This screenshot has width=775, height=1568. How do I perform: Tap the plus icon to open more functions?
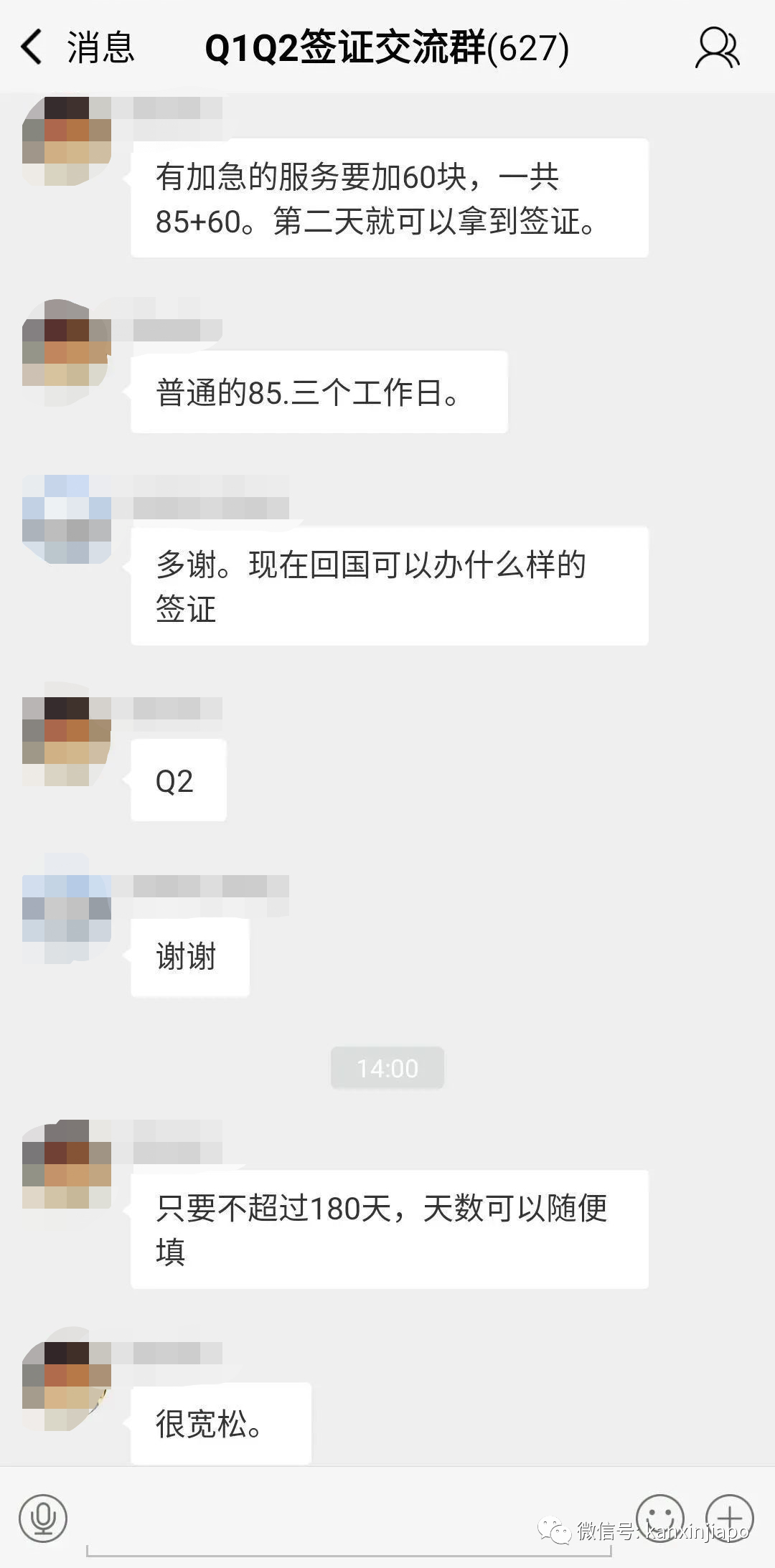[732, 1516]
